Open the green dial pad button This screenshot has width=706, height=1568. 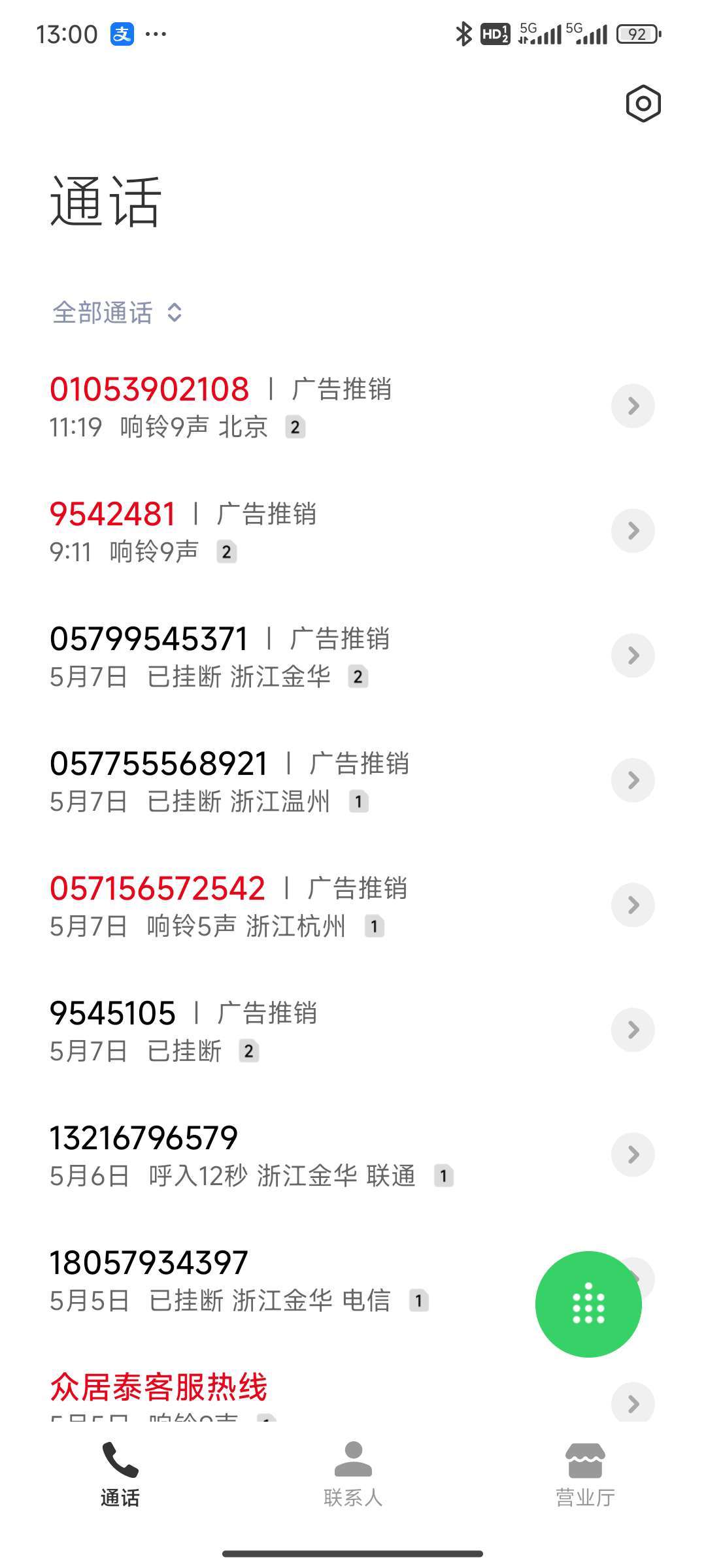[588, 1304]
